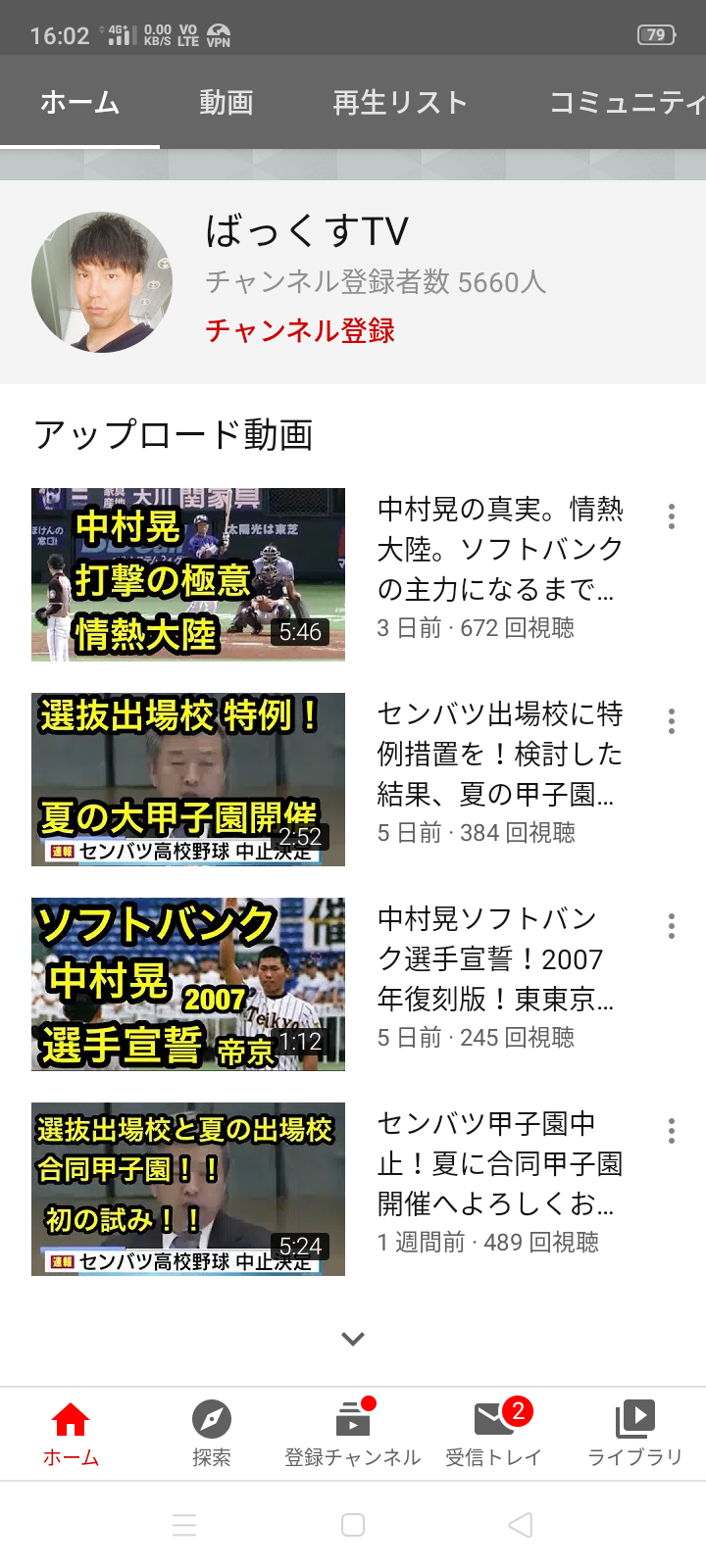This screenshot has width=706, height=1568.
Task: Subscribe via チャンネル登録 button
Action: [300, 330]
